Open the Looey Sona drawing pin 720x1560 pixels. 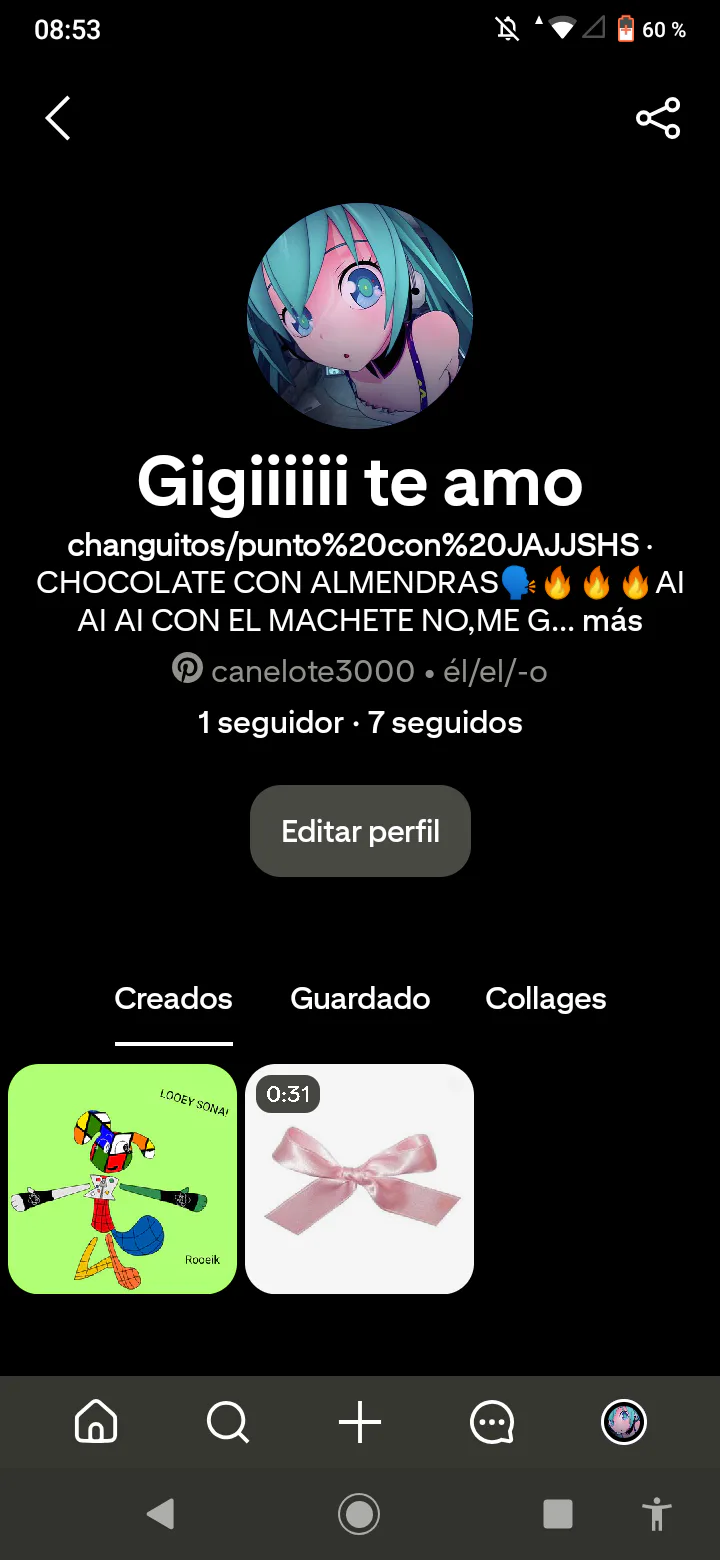pos(122,1179)
